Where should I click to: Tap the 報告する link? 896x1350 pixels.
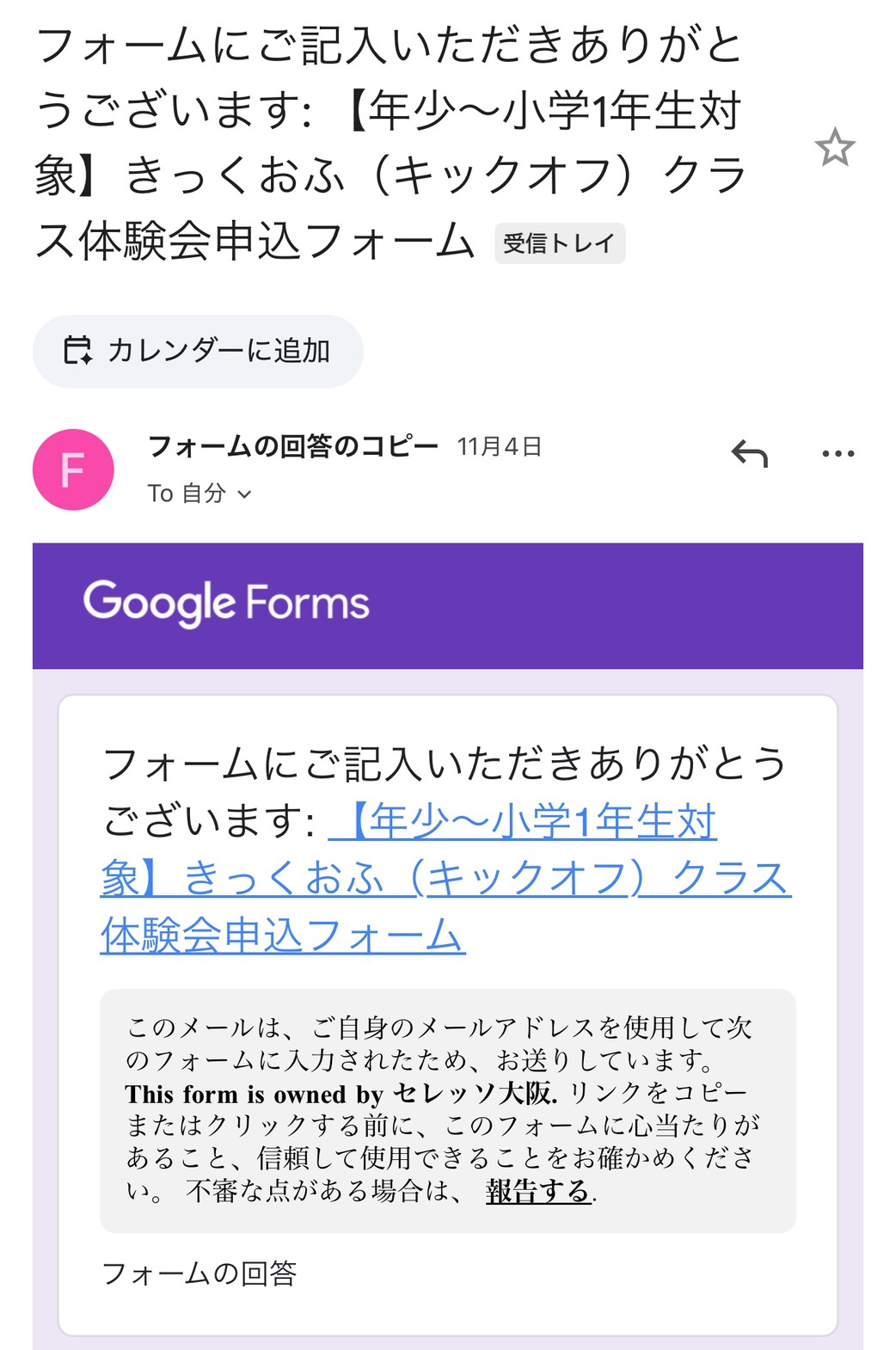pos(538,1191)
